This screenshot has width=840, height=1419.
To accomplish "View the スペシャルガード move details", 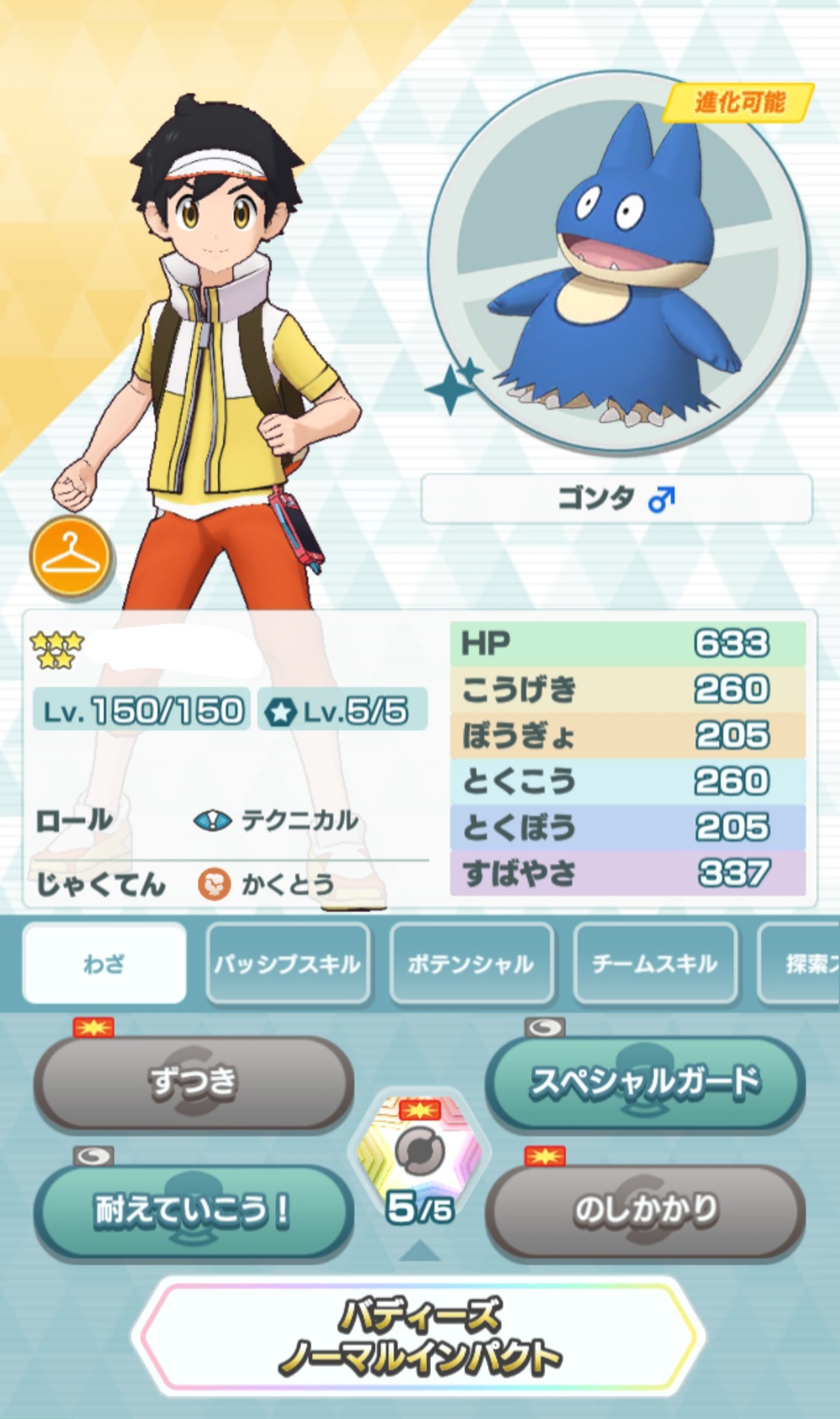I will click(x=645, y=1081).
